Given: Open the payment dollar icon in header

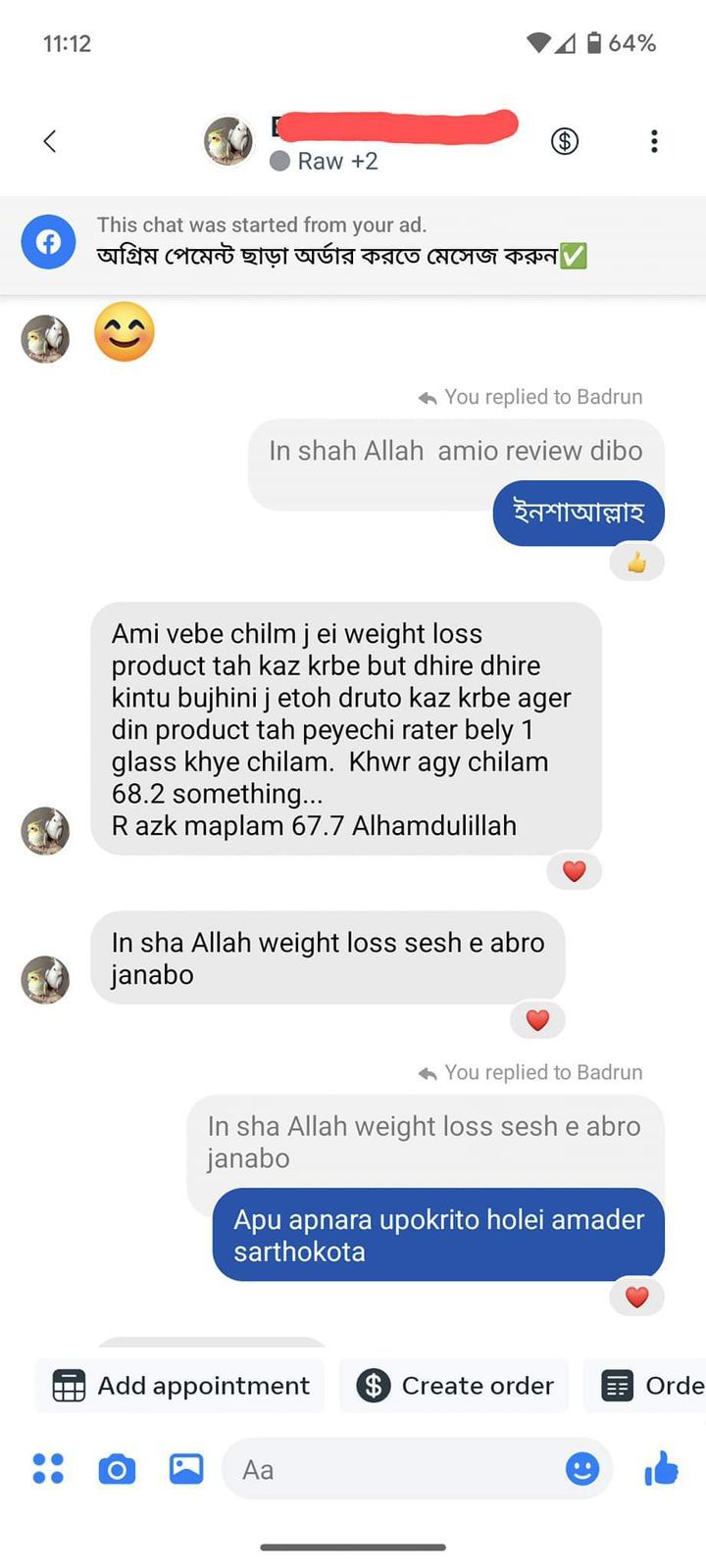Looking at the screenshot, I should coord(564,141).
